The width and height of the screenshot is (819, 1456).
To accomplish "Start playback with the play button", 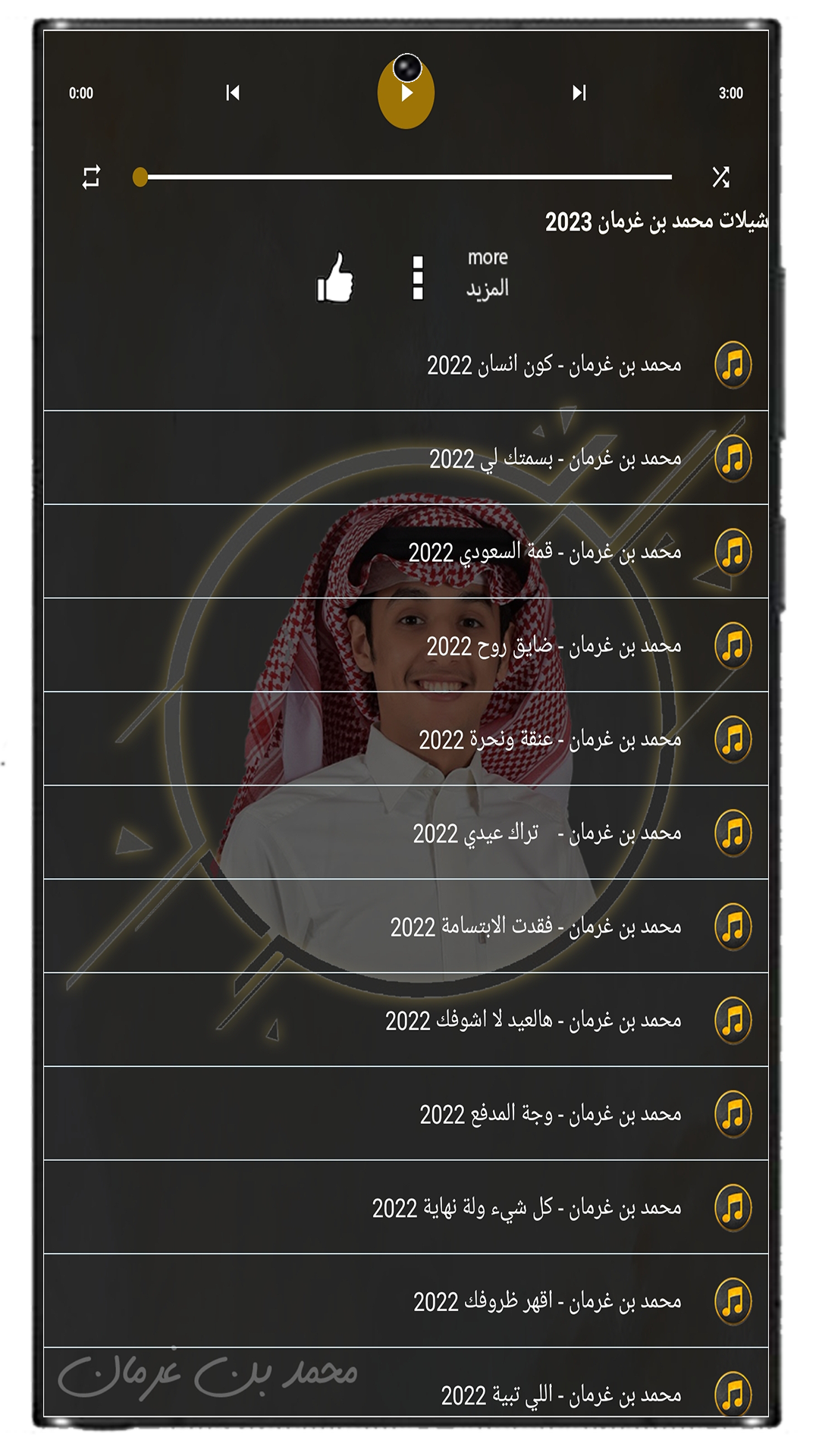I will tap(406, 93).
